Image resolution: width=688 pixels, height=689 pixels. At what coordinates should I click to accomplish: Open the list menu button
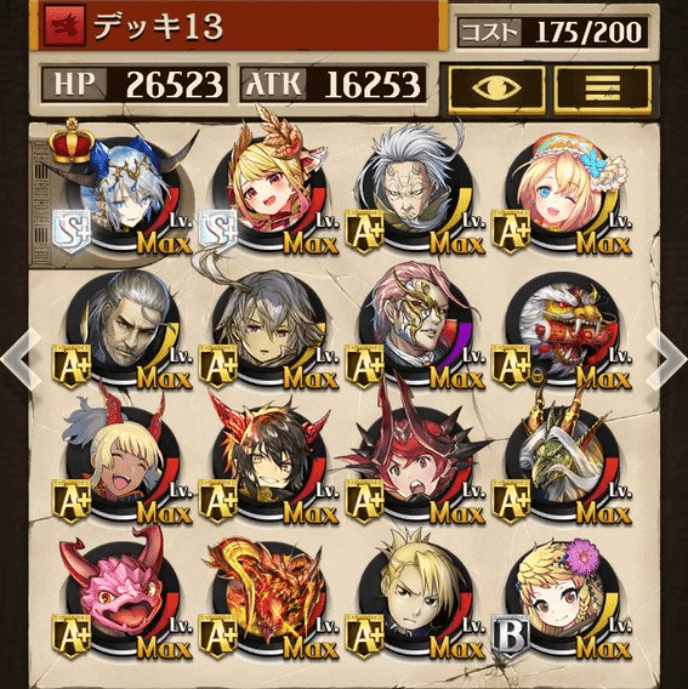click(602, 88)
